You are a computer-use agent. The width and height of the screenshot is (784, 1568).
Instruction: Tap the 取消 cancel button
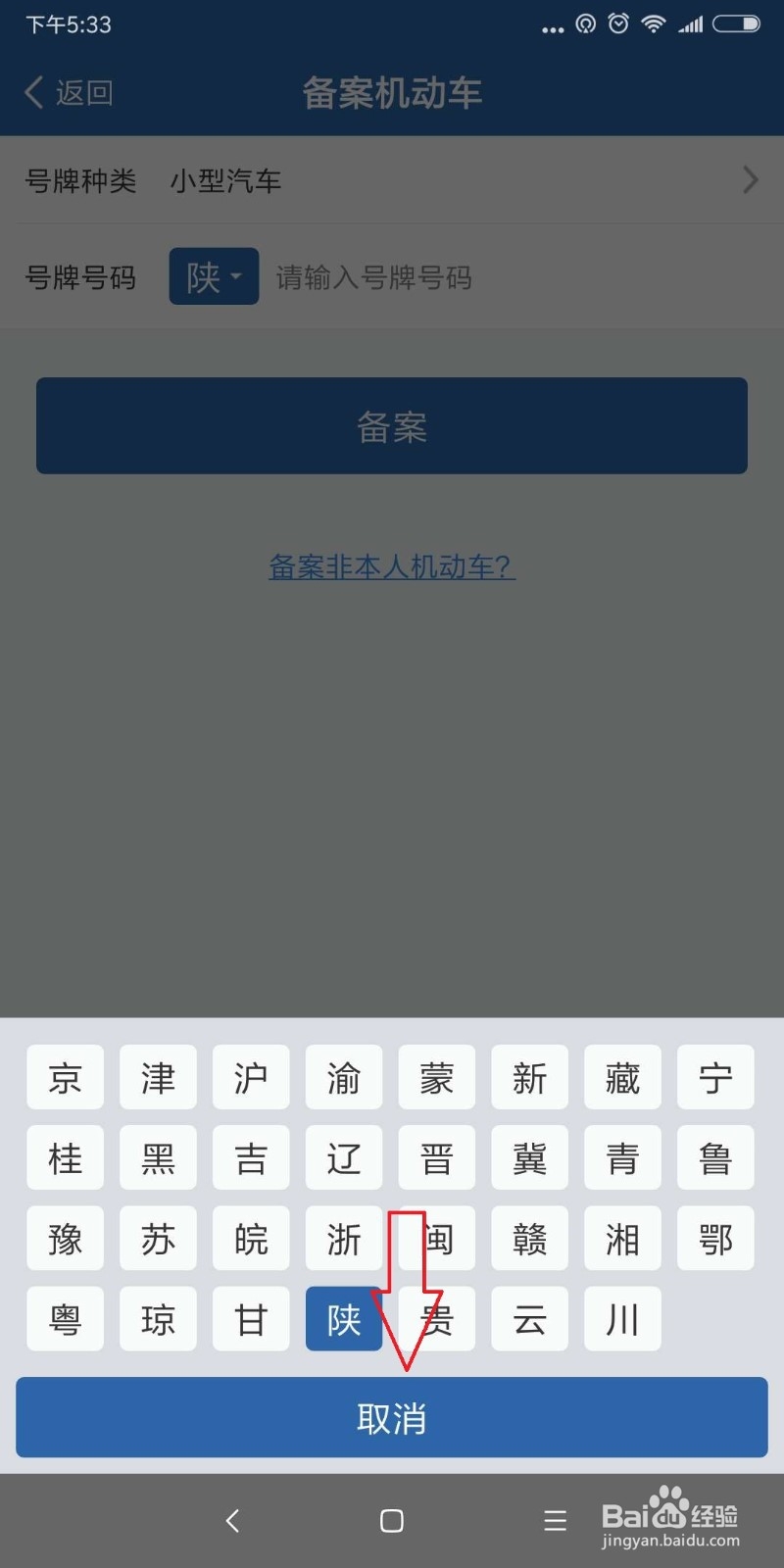(x=392, y=1417)
